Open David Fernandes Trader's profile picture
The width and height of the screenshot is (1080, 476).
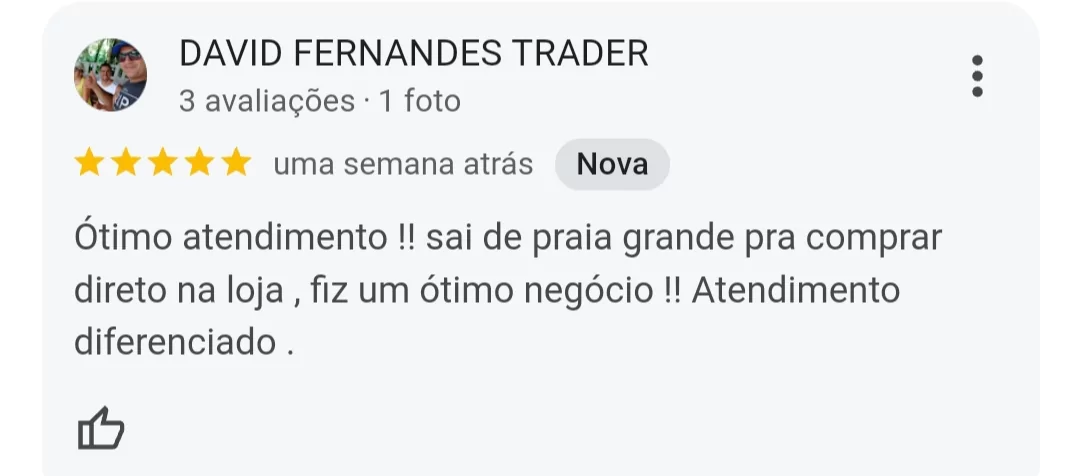[111, 75]
